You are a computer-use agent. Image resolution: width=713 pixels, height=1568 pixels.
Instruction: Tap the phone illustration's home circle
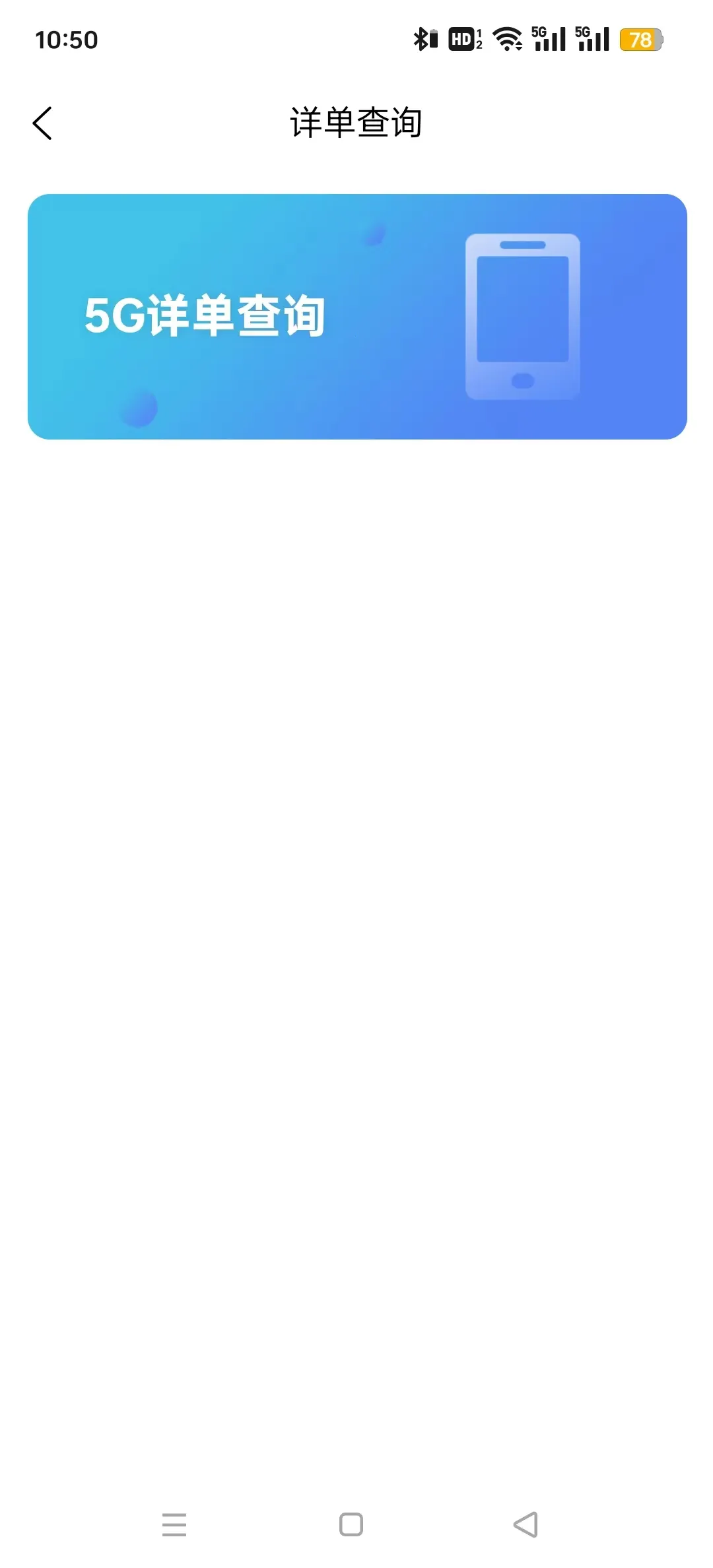pyautogui.click(x=522, y=380)
